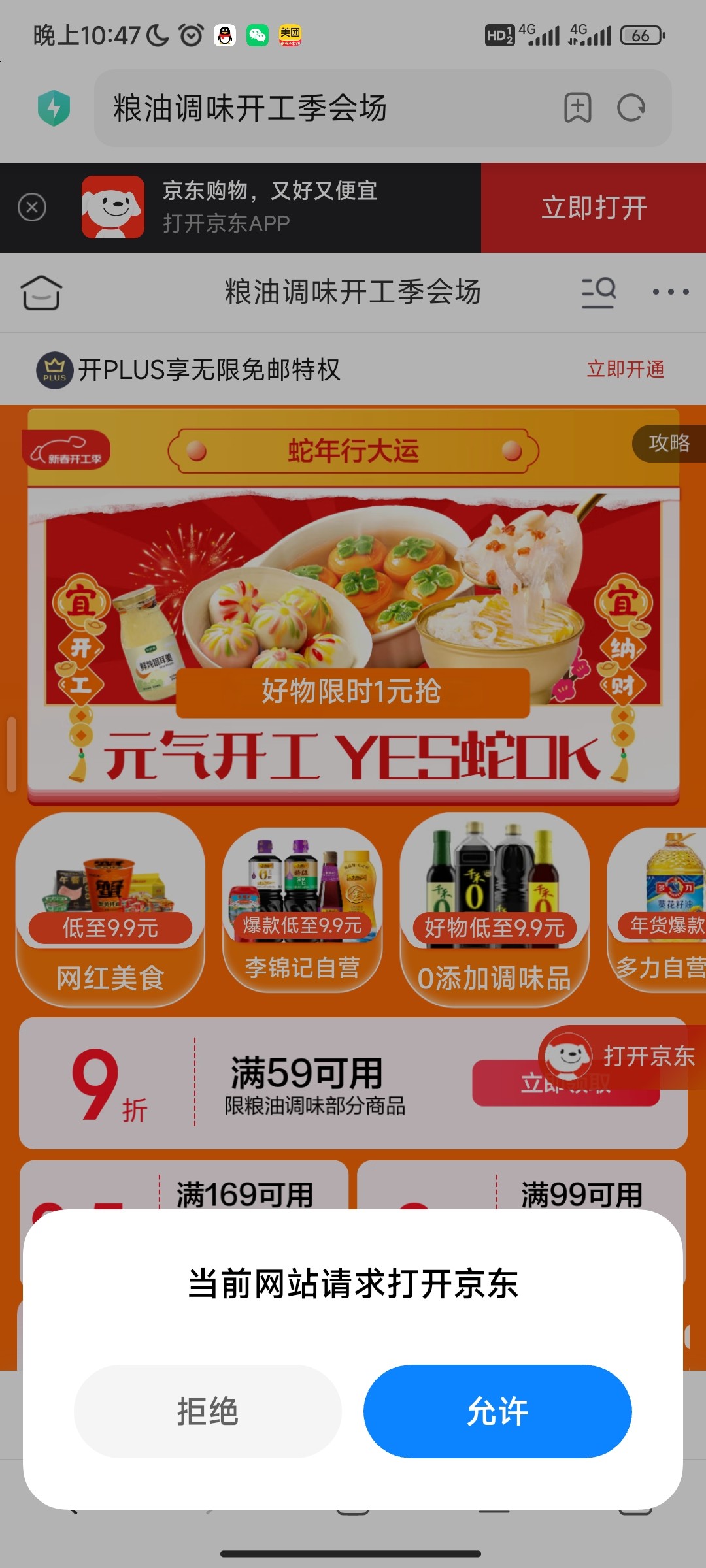Close the 京东 APP banner

(32, 208)
